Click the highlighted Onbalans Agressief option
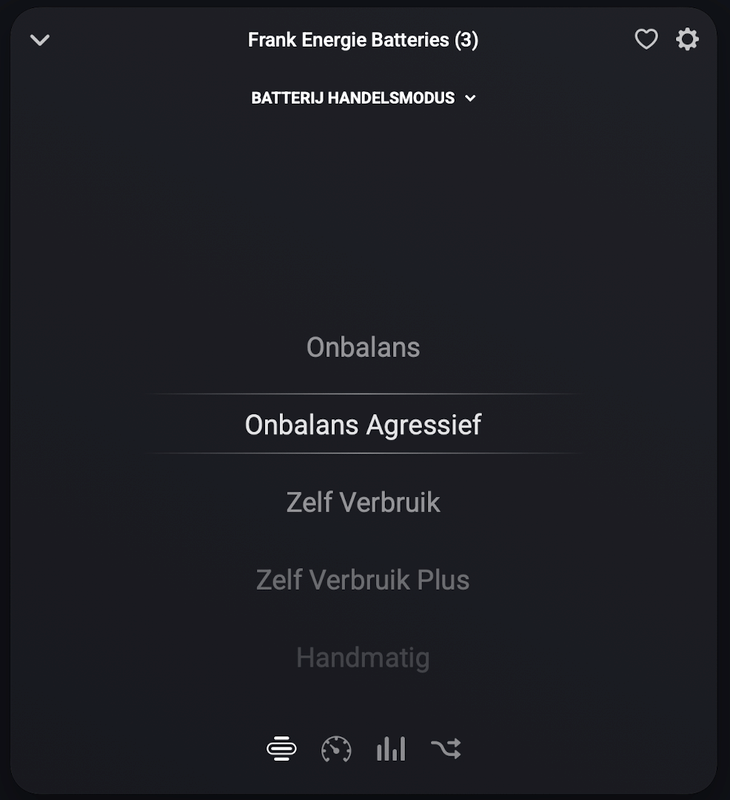The height and width of the screenshot is (800, 730). click(x=364, y=424)
